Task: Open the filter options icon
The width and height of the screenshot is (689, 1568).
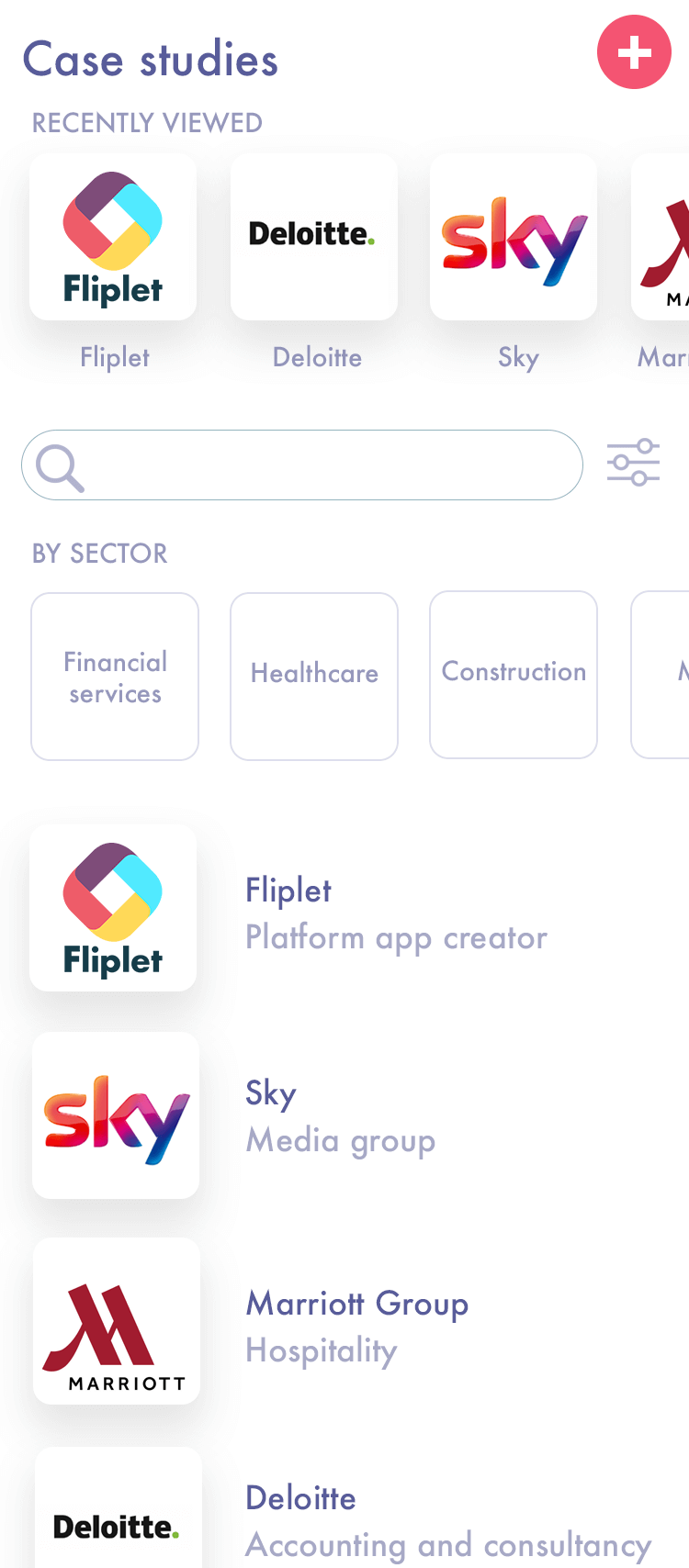Action: 634,462
